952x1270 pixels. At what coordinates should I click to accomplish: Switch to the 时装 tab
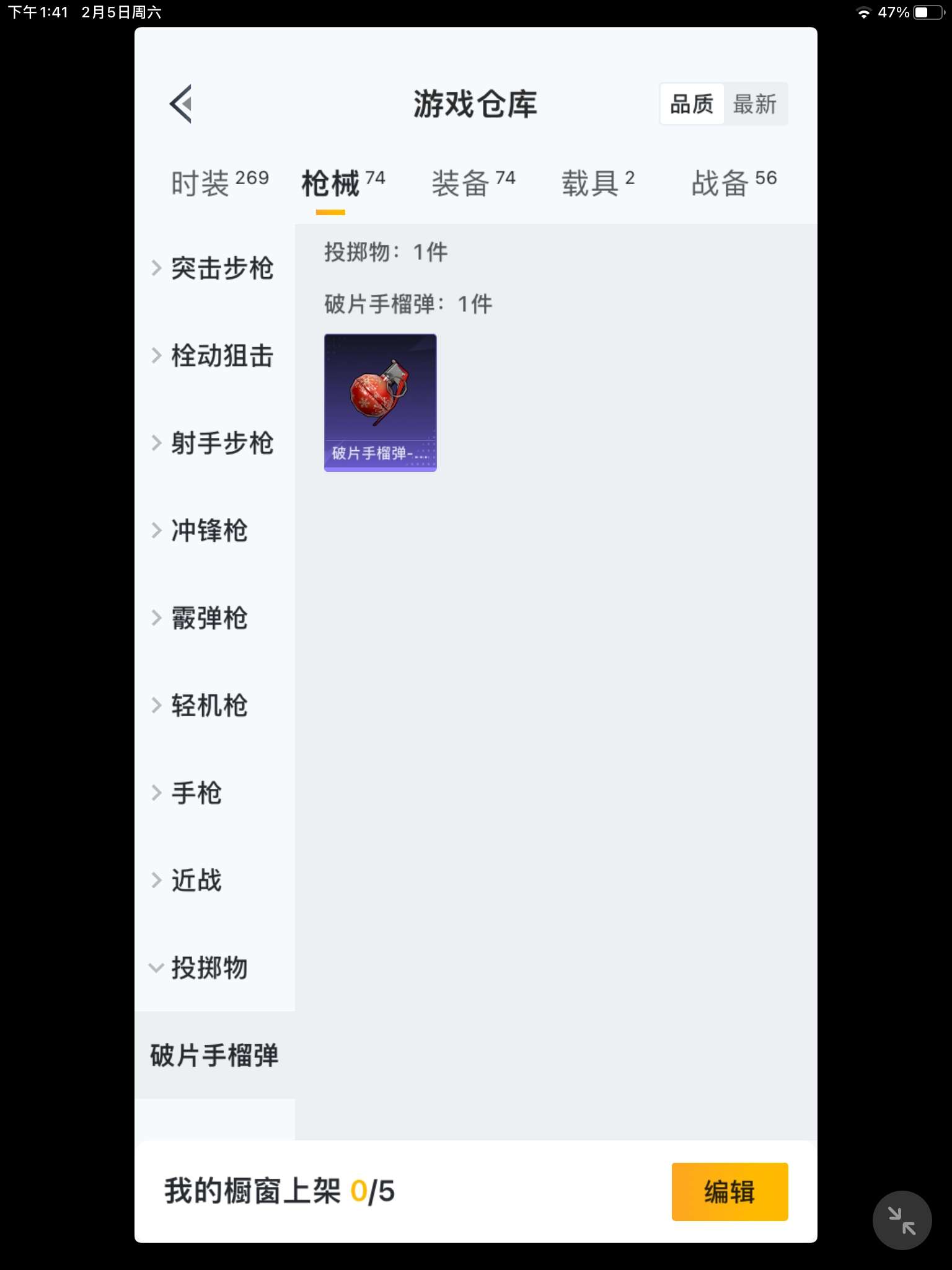tap(219, 183)
